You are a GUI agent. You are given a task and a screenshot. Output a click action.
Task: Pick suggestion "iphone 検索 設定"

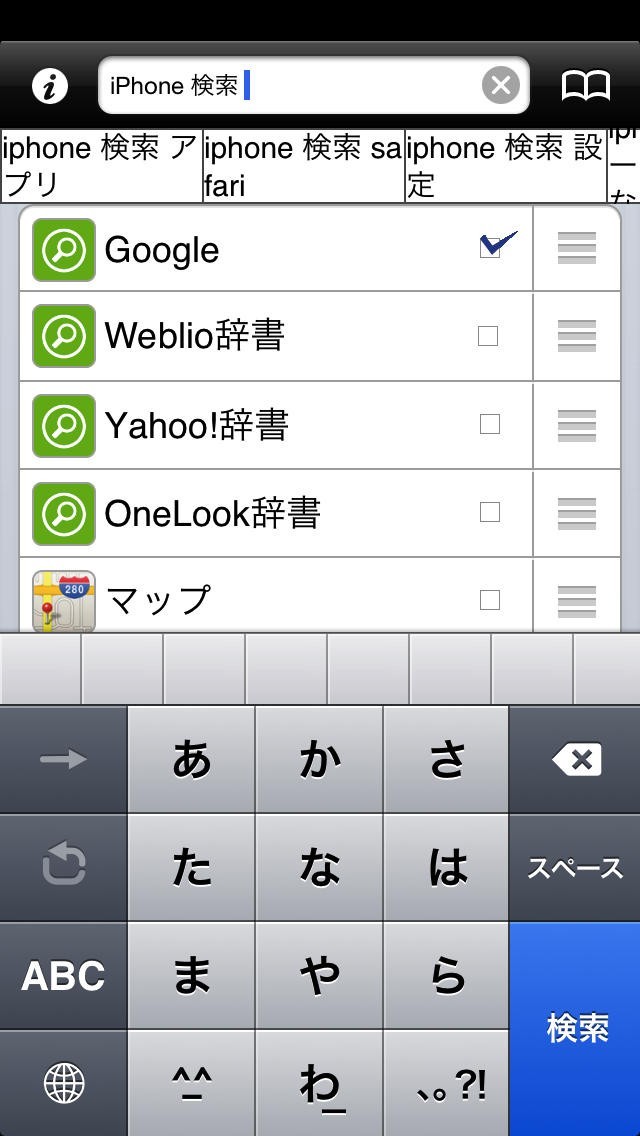(505, 166)
